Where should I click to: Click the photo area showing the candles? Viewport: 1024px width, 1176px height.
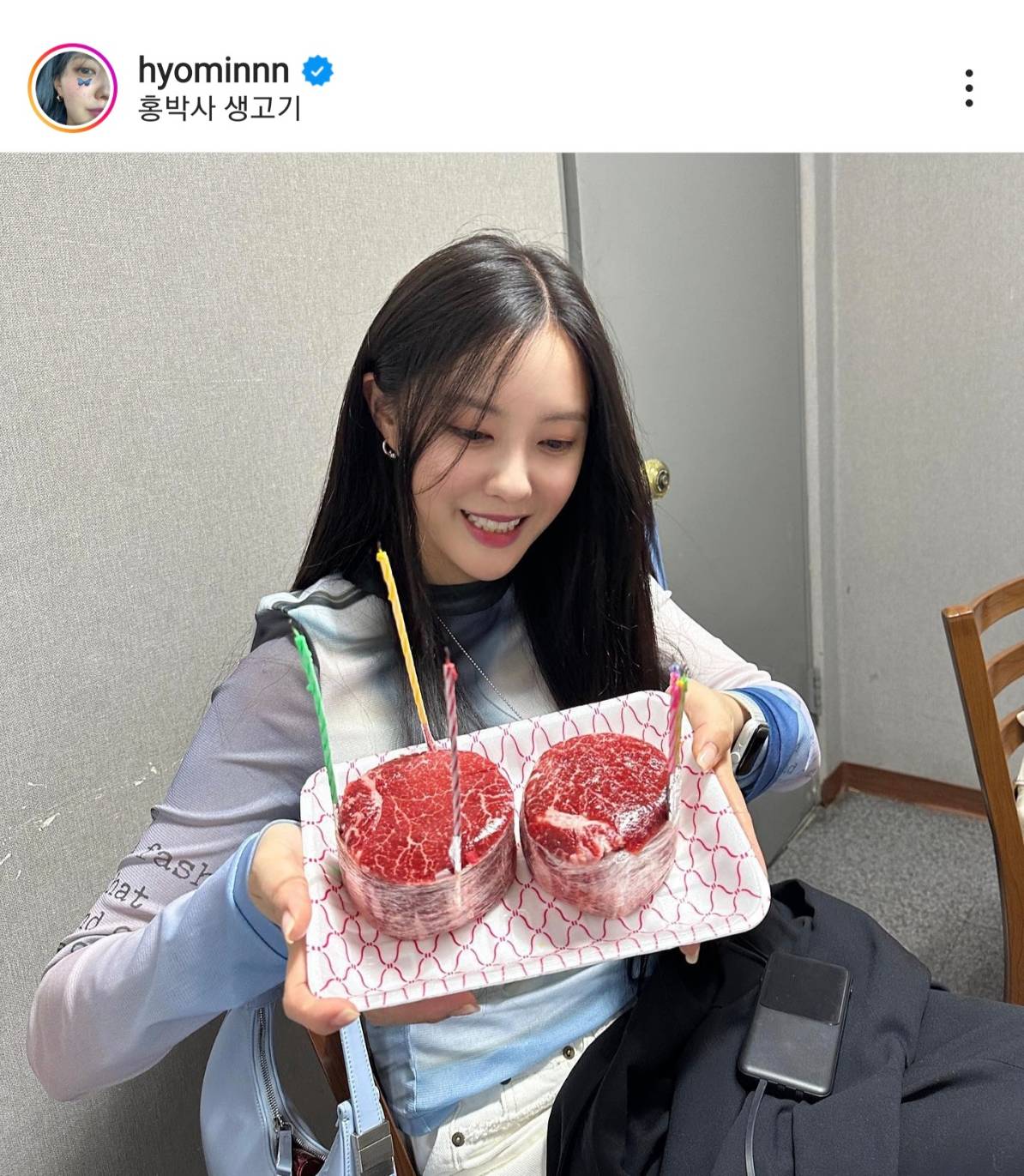[455, 686]
